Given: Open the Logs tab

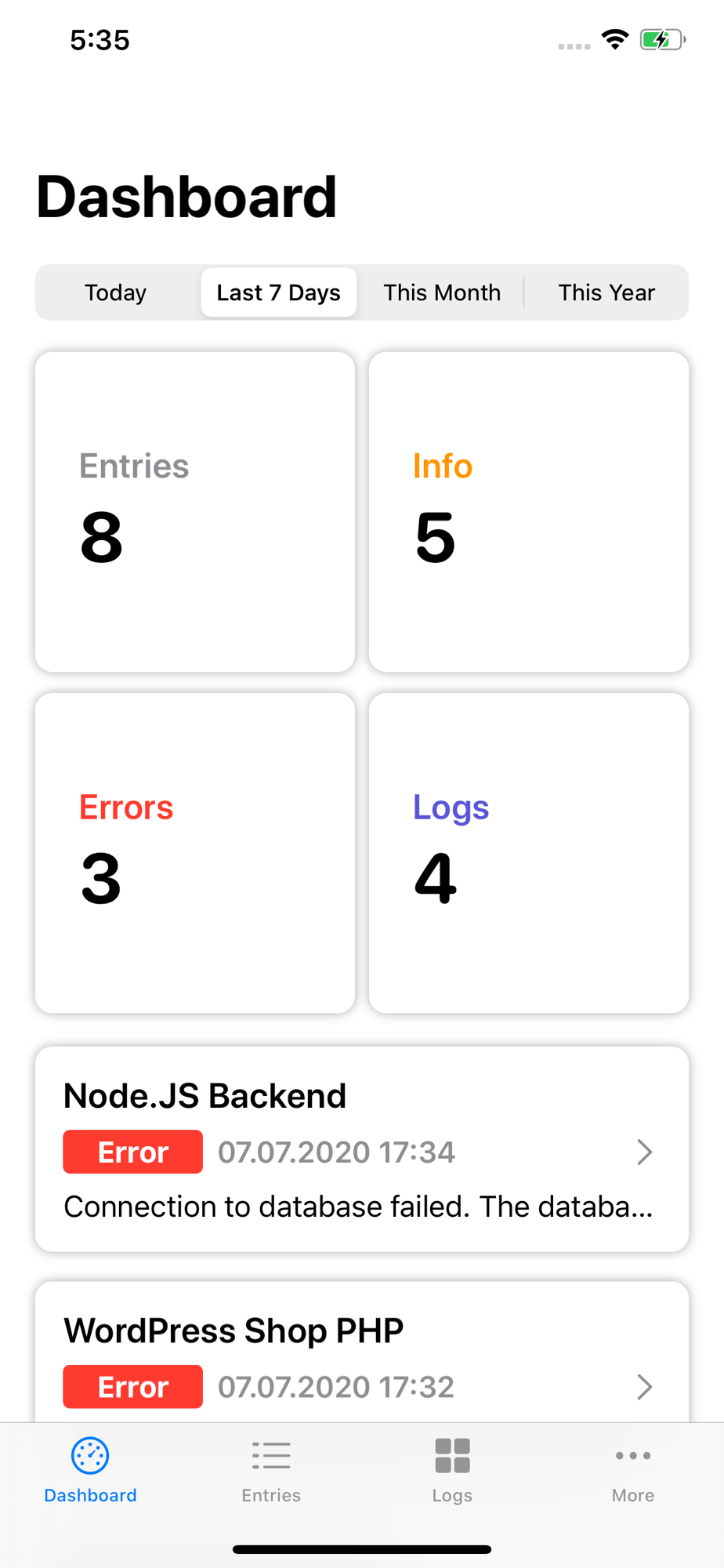Looking at the screenshot, I should (x=452, y=1471).
